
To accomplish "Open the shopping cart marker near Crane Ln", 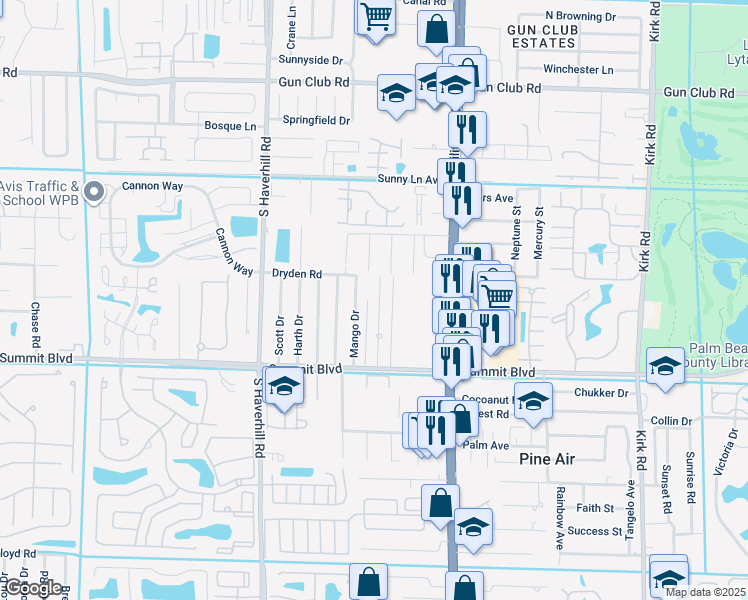I will tap(375, 16).
